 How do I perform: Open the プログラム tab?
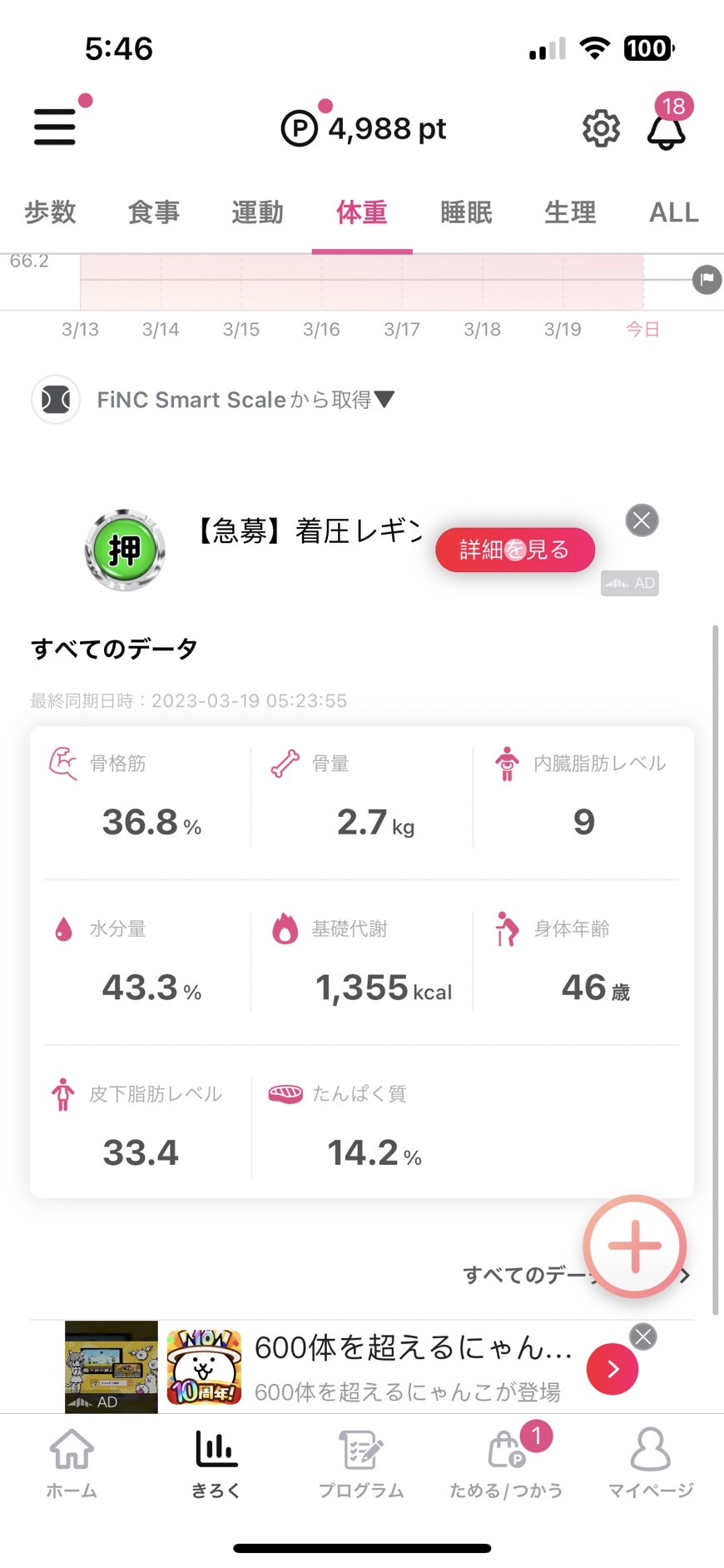coord(361,1463)
